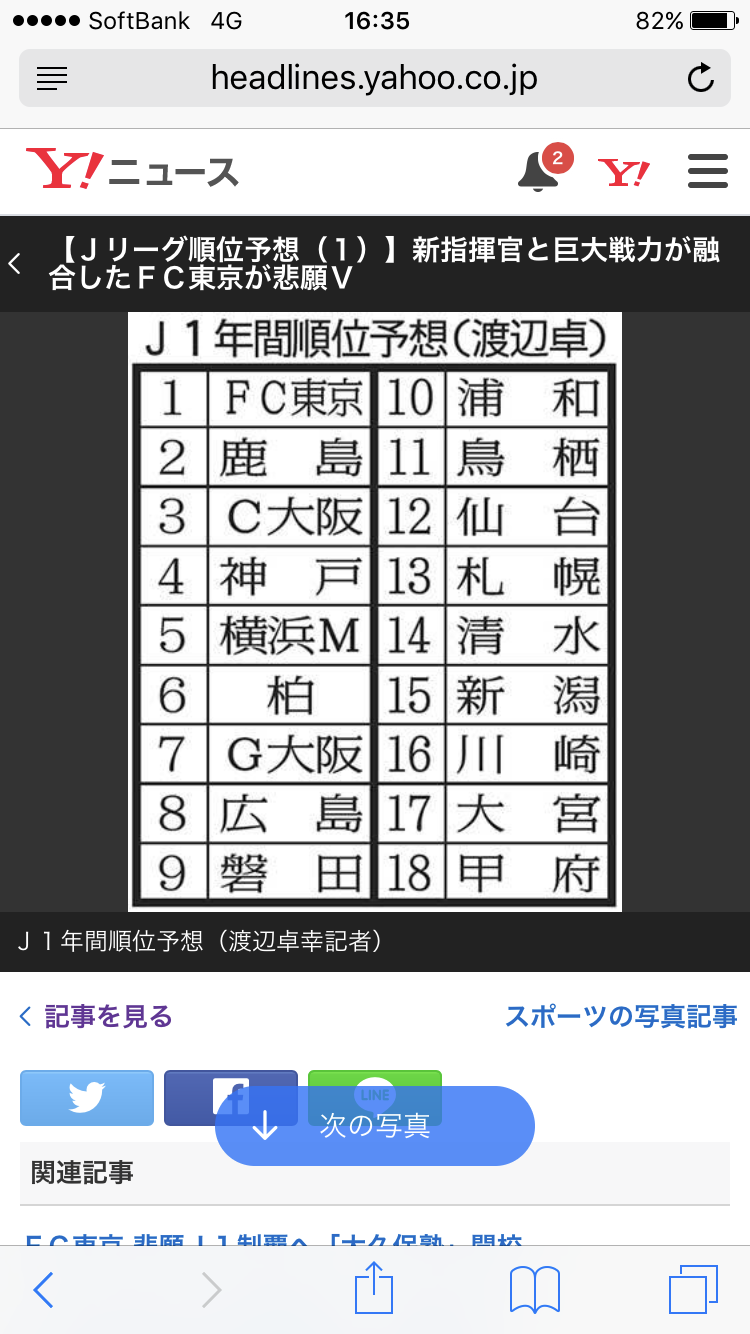Tap the headlines.yahoo.co.jp address bar
This screenshot has width=750, height=1334.
pos(374,78)
